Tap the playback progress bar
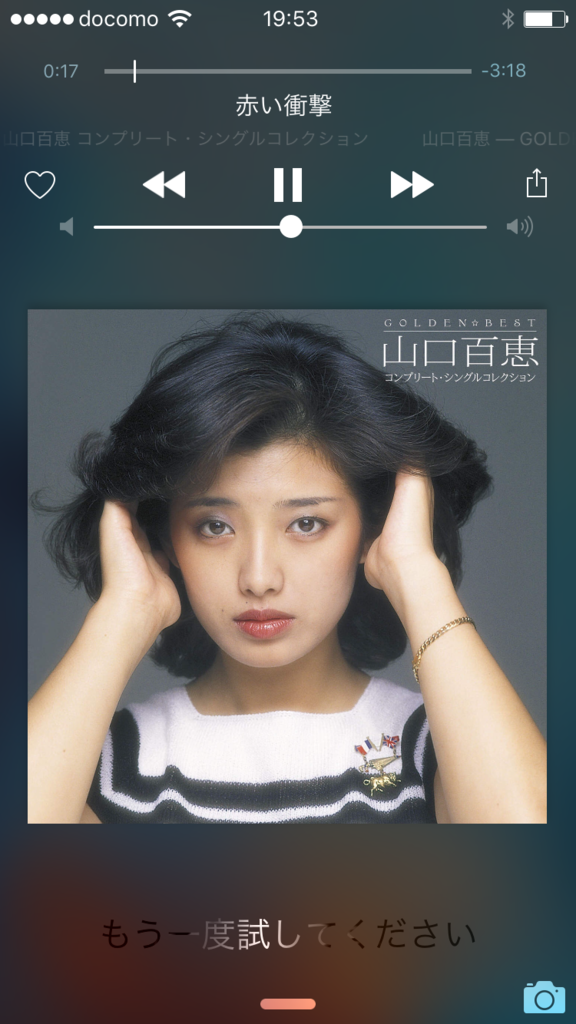Image resolution: width=576 pixels, height=1024 pixels. click(x=288, y=71)
